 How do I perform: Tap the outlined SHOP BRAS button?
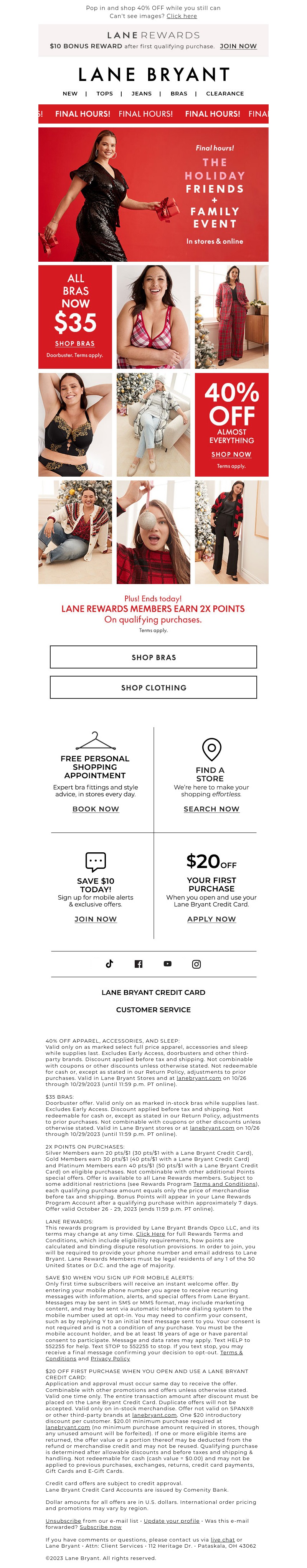tap(153, 657)
